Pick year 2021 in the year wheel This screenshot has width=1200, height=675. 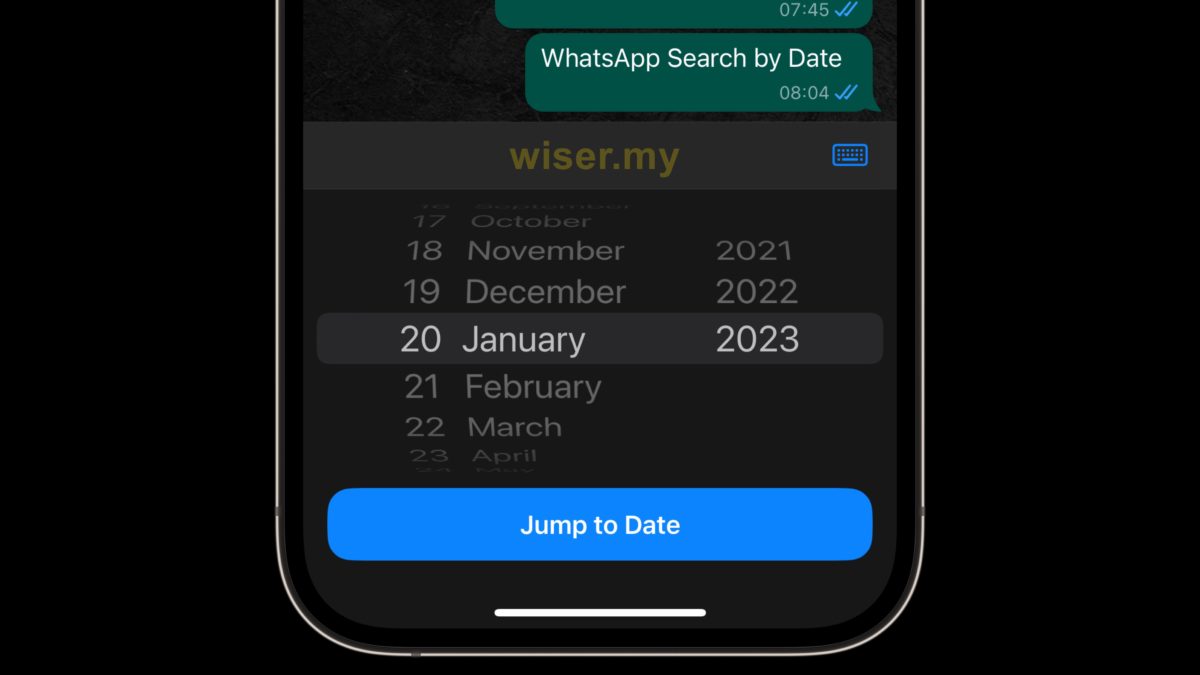(x=754, y=251)
